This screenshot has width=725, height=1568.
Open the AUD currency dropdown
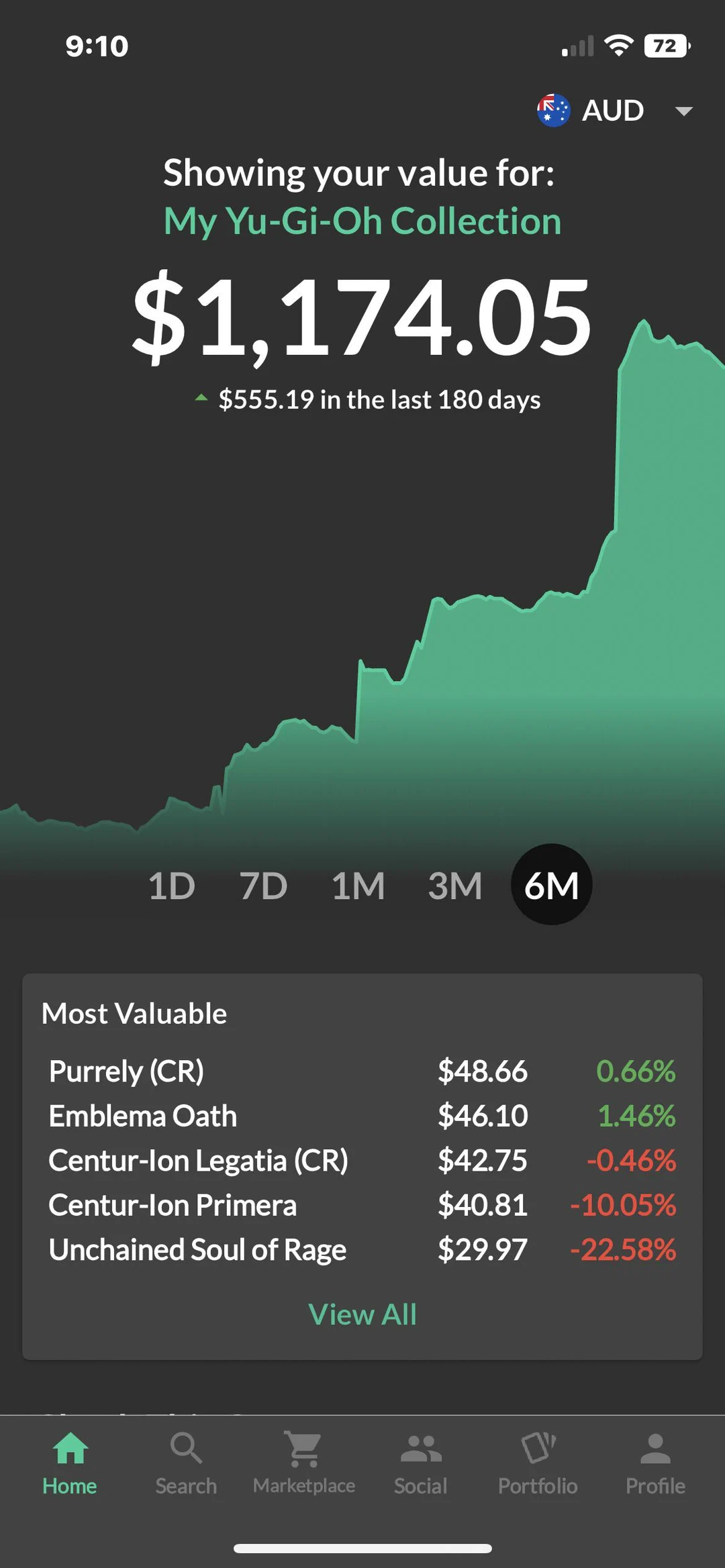point(614,111)
